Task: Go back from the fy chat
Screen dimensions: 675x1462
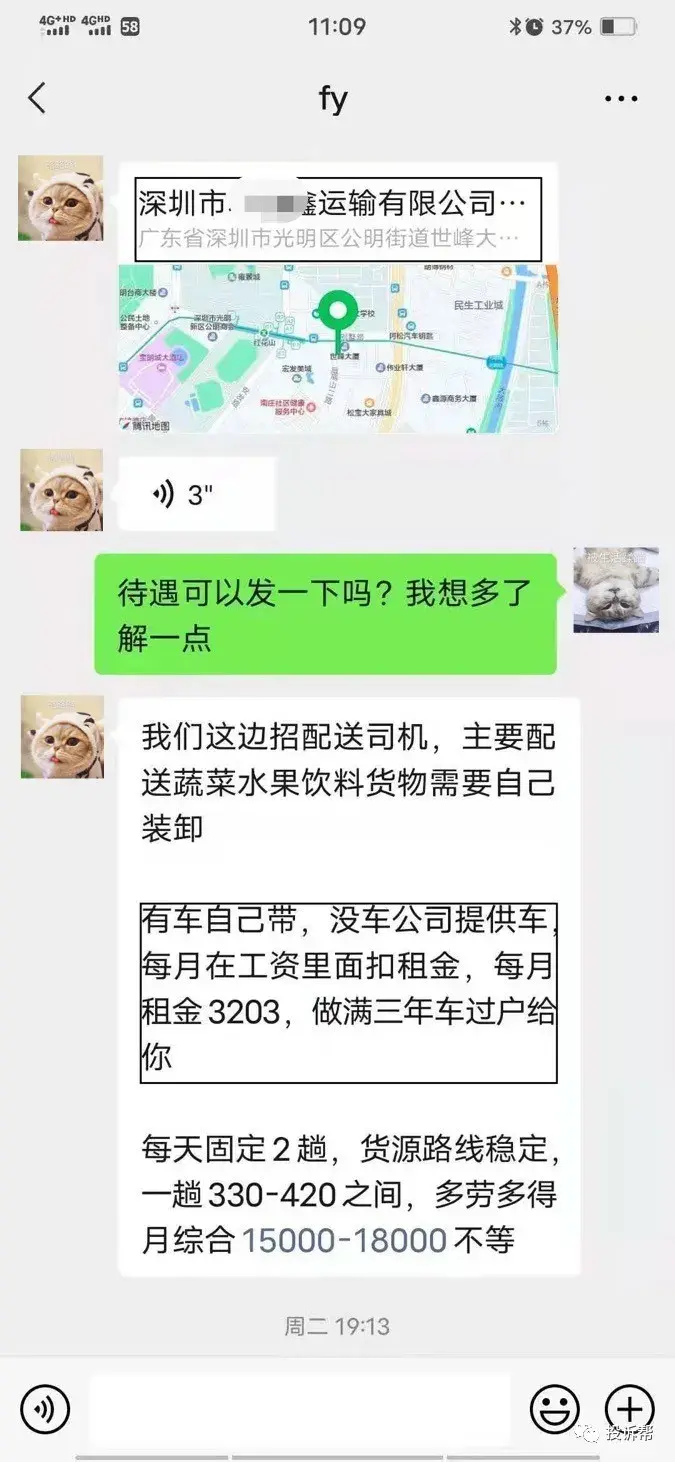Action: (37, 98)
